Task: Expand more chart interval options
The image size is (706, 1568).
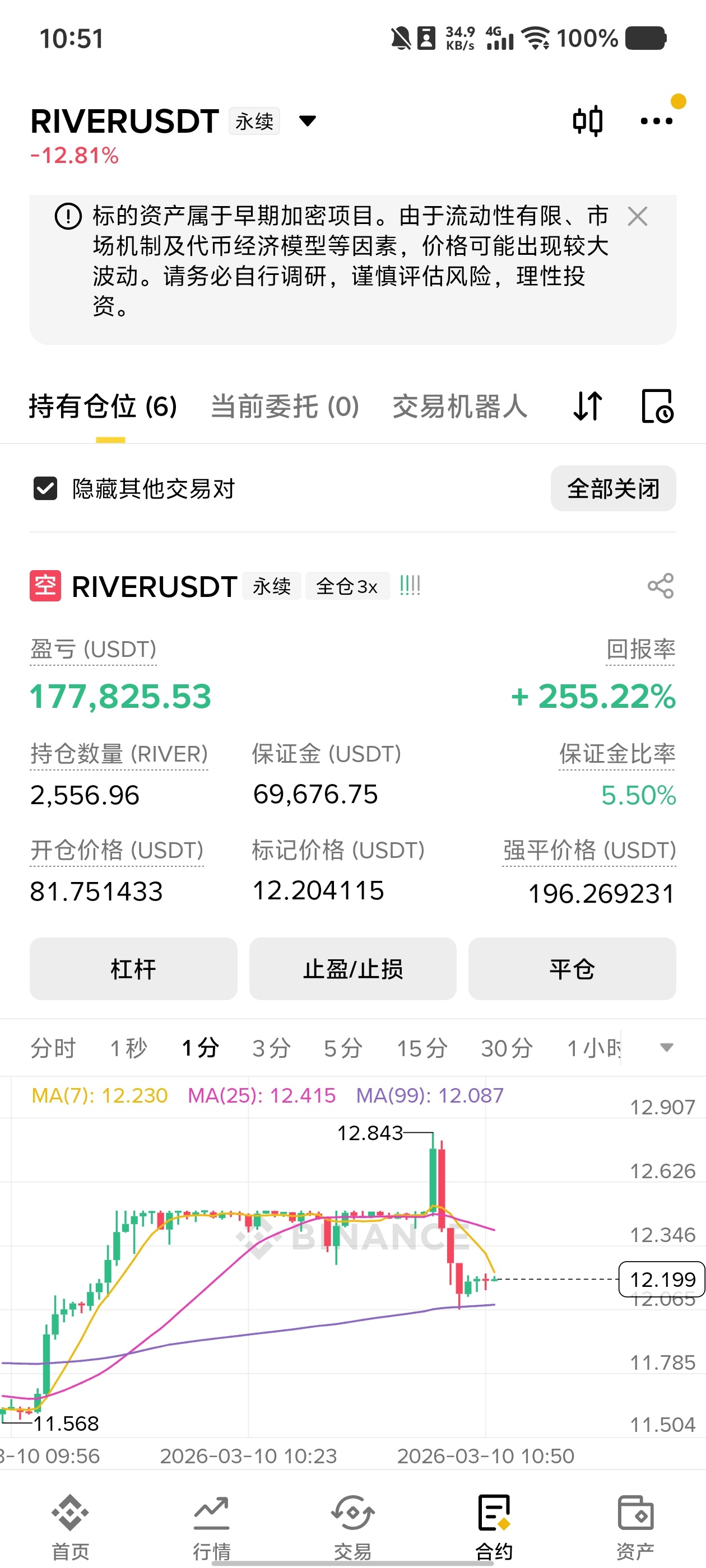Action: pyautogui.click(x=666, y=1048)
